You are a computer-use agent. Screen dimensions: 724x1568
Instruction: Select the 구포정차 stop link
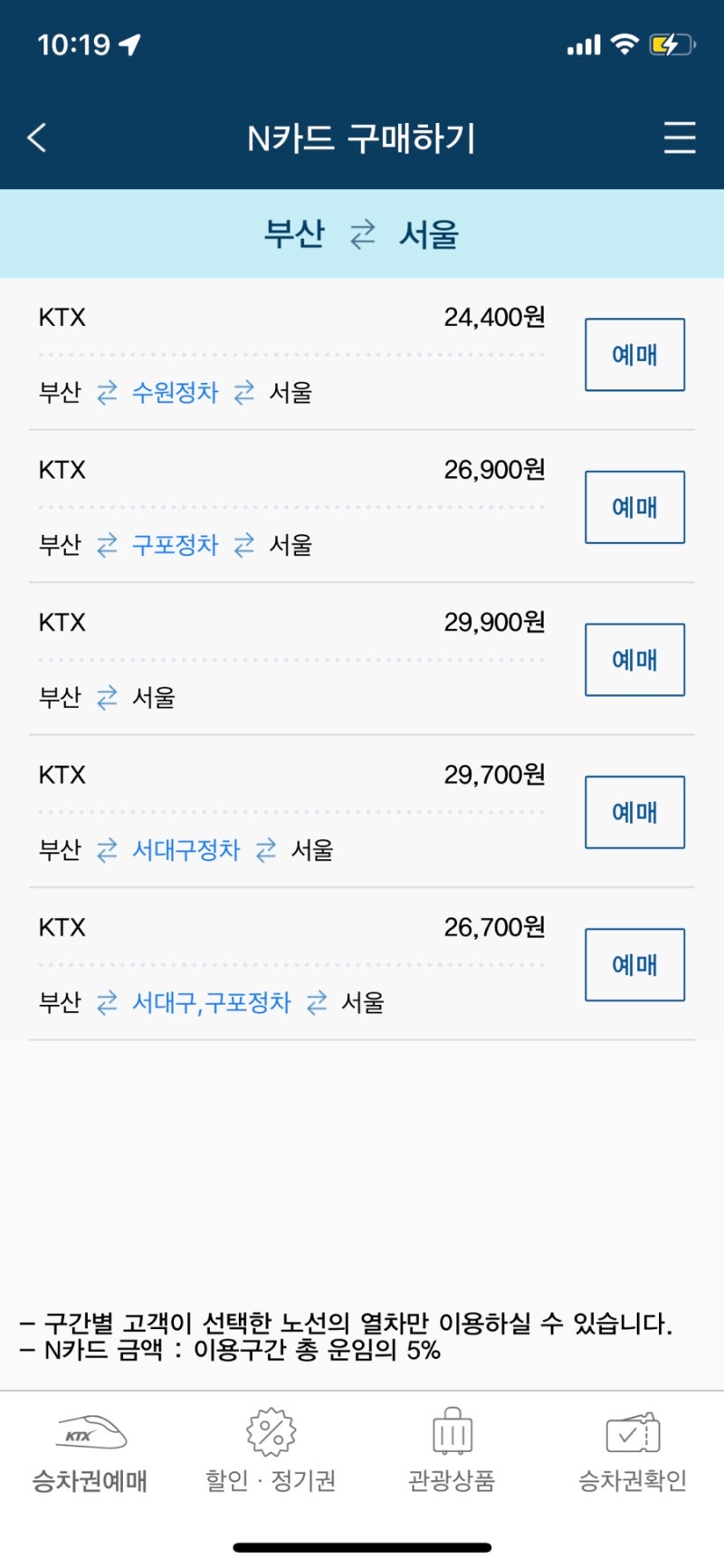(174, 546)
